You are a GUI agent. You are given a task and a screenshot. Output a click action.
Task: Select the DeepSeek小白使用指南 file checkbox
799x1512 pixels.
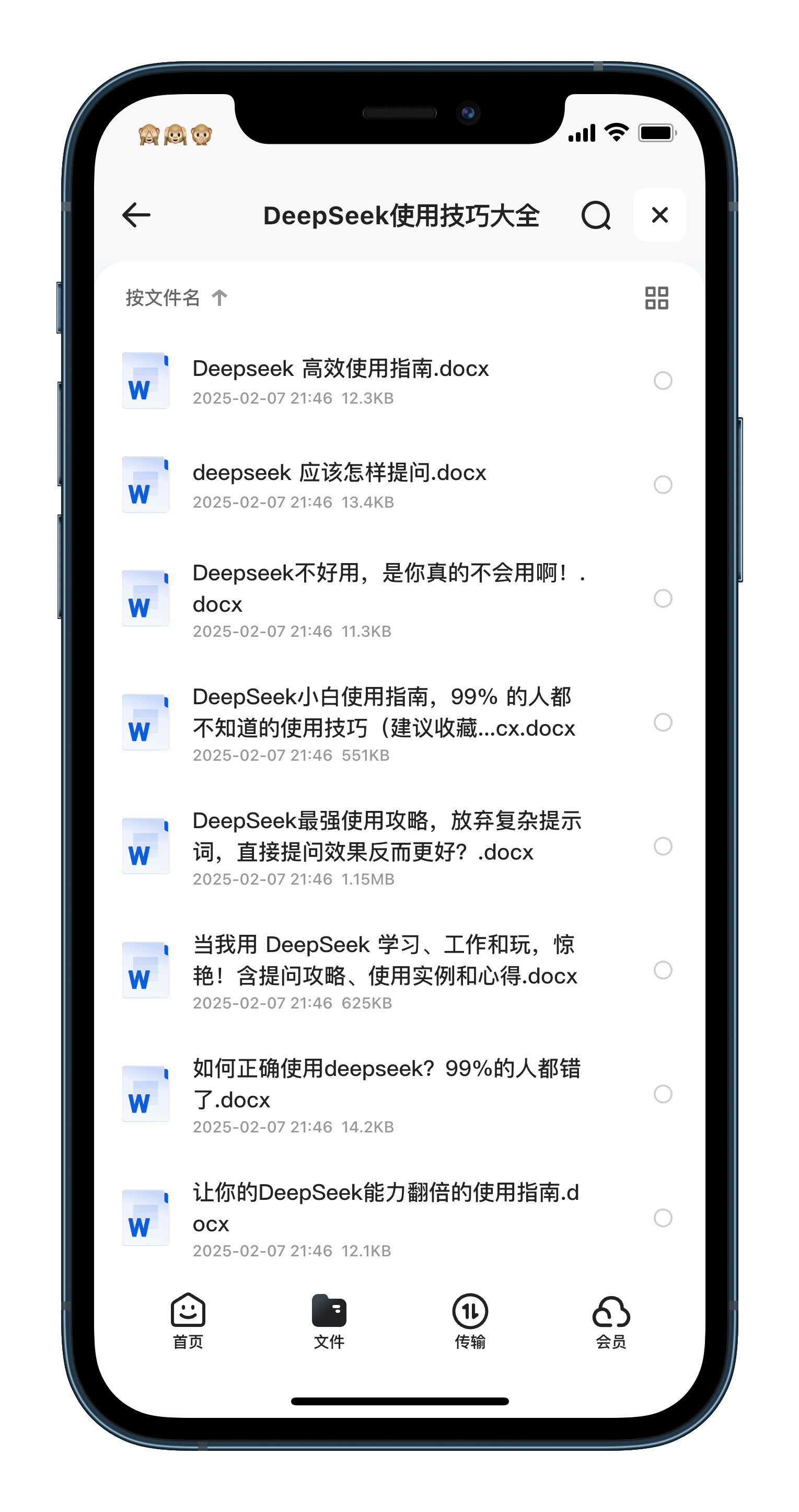coord(662,722)
